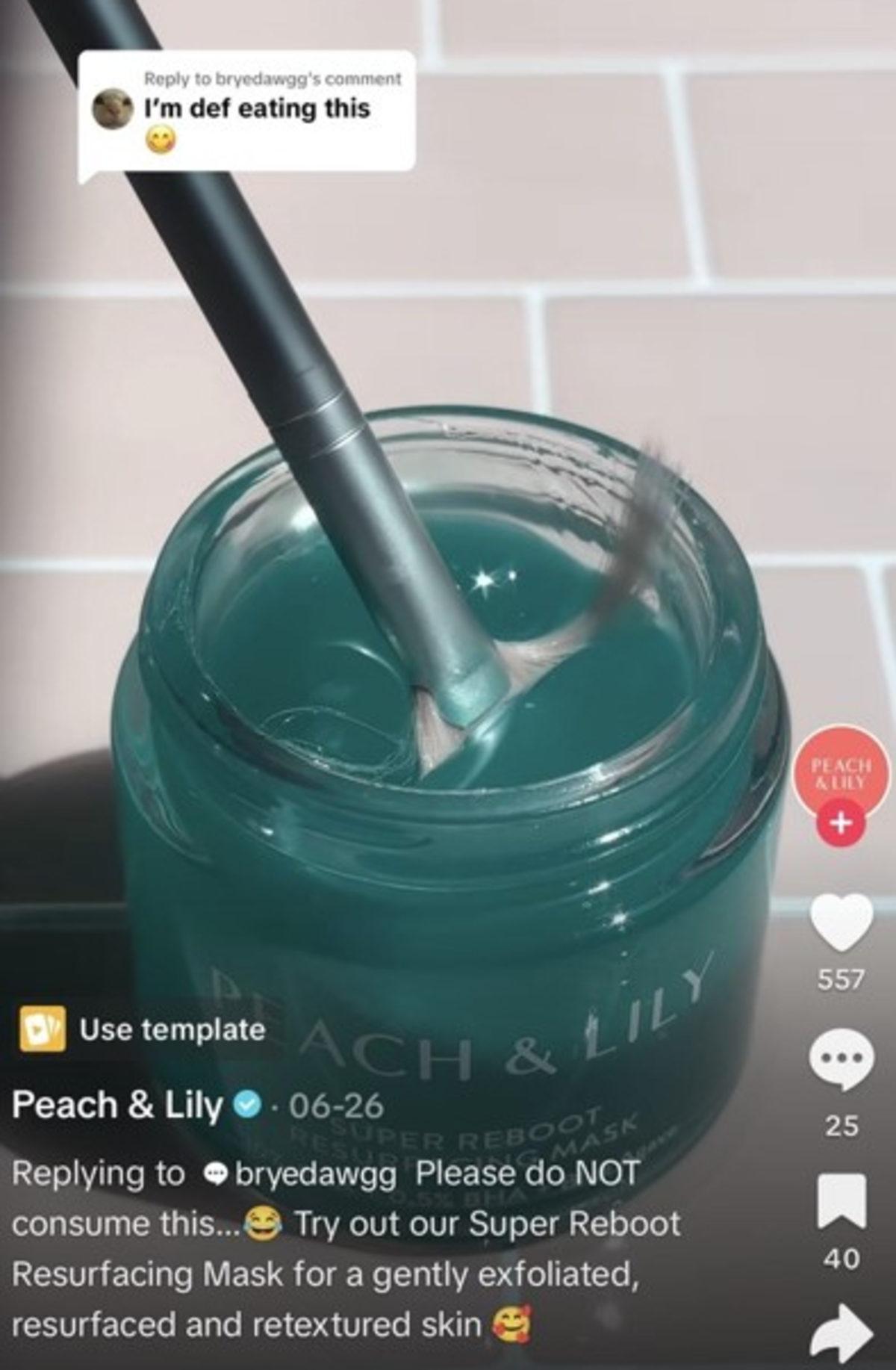Follow Peach & Lily with the plus button
The height and width of the screenshot is (1370, 896).
click(x=841, y=823)
